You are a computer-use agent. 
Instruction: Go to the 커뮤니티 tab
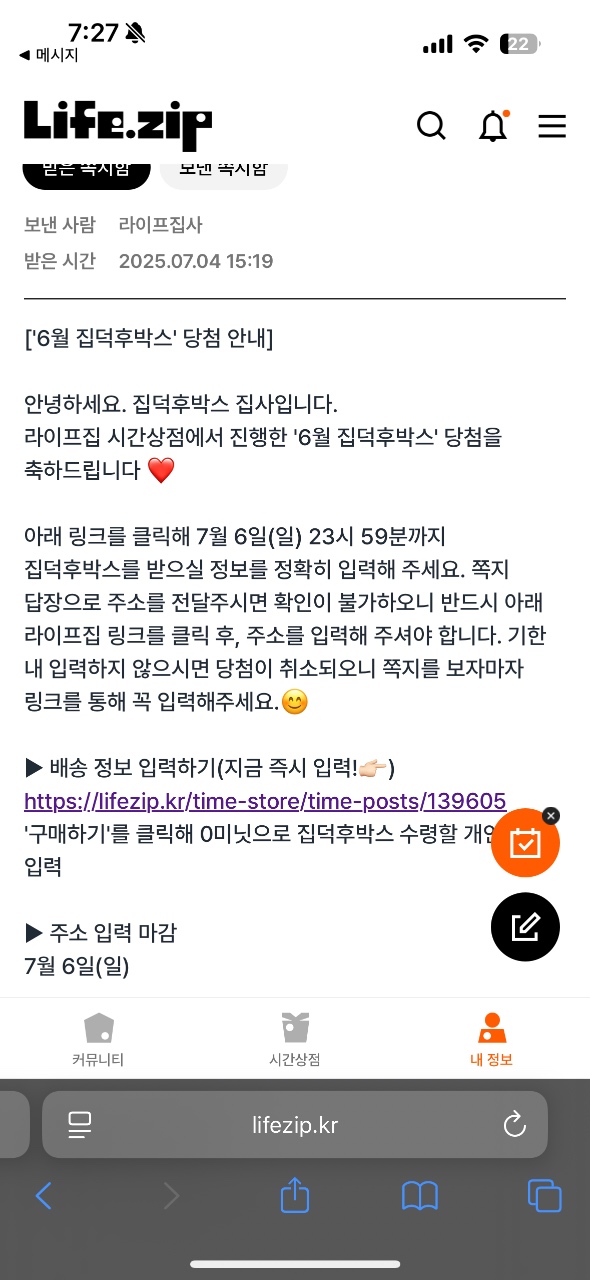pos(98,1039)
